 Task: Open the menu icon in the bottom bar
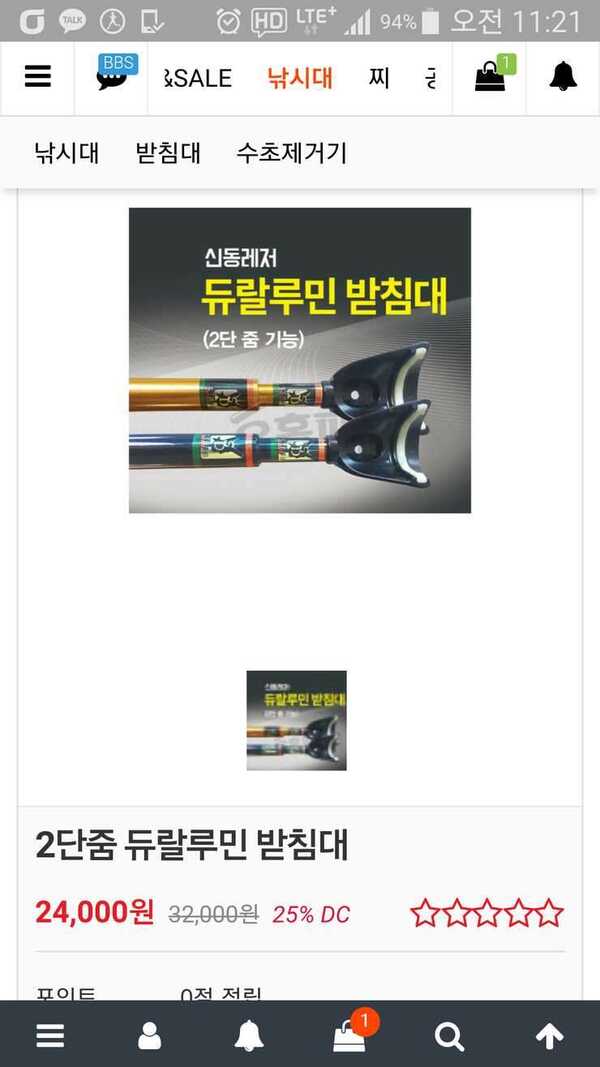coord(50,1036)
